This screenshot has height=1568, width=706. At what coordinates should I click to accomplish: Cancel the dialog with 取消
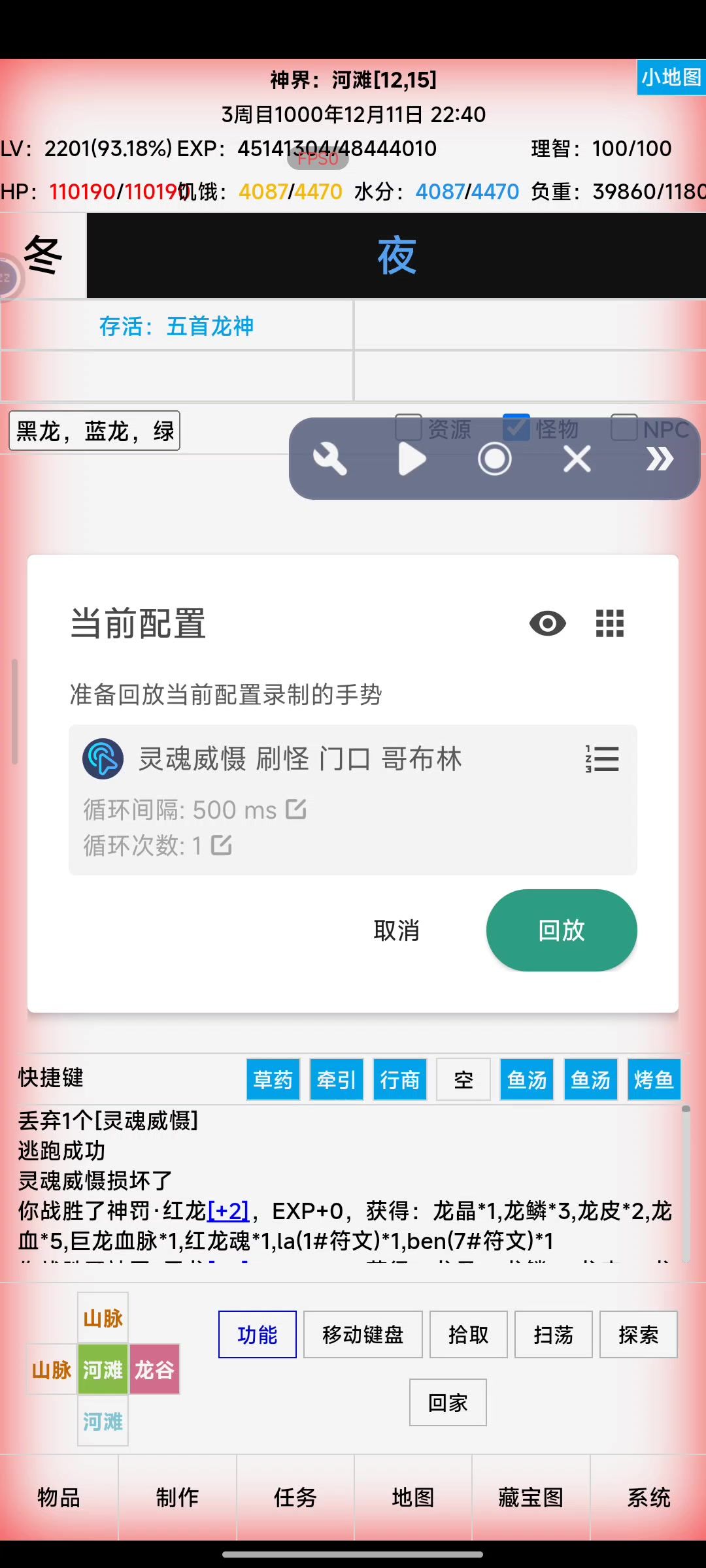point(397,930)
